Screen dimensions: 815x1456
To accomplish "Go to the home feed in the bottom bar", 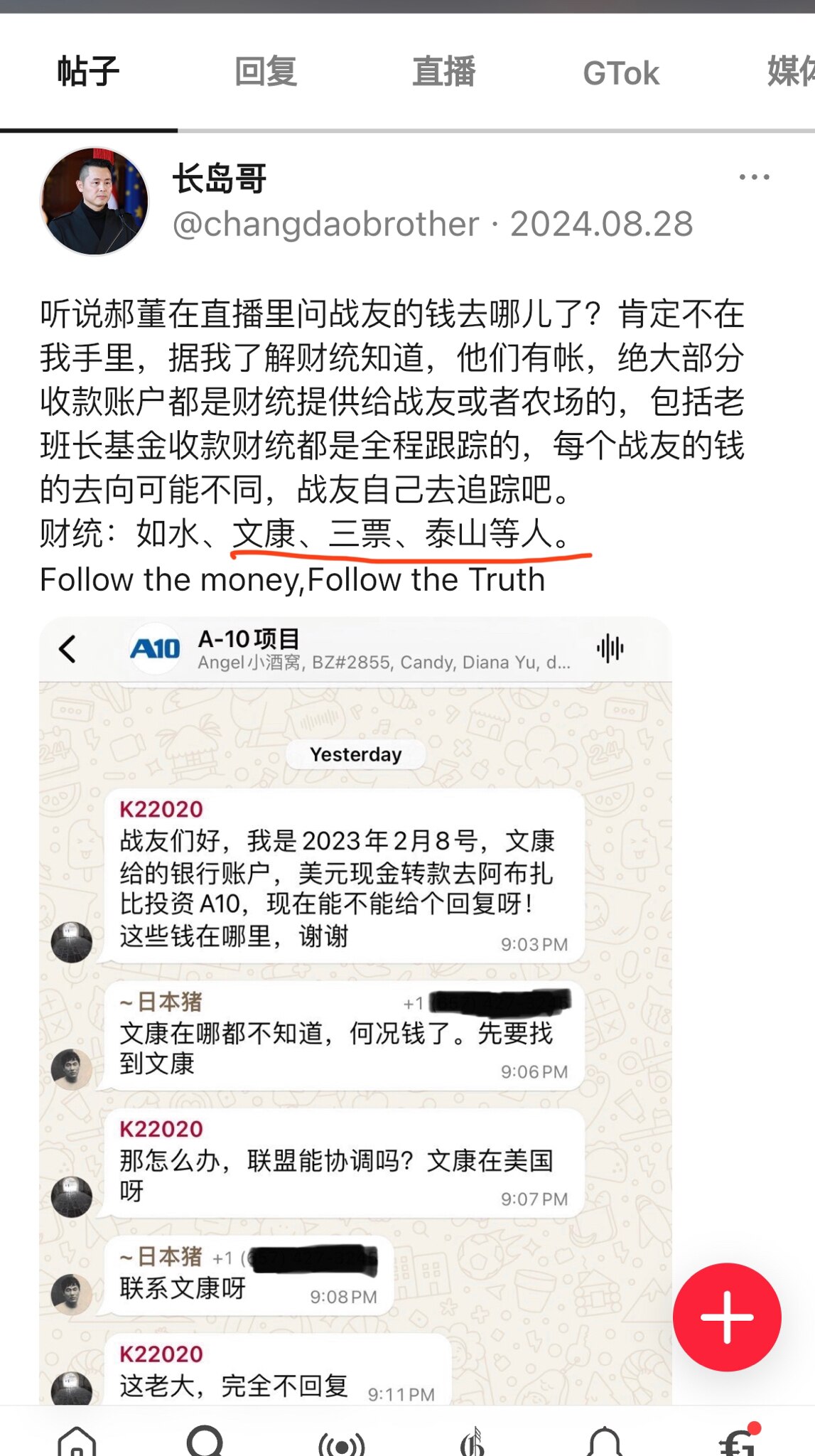I will pos(77,1442).
